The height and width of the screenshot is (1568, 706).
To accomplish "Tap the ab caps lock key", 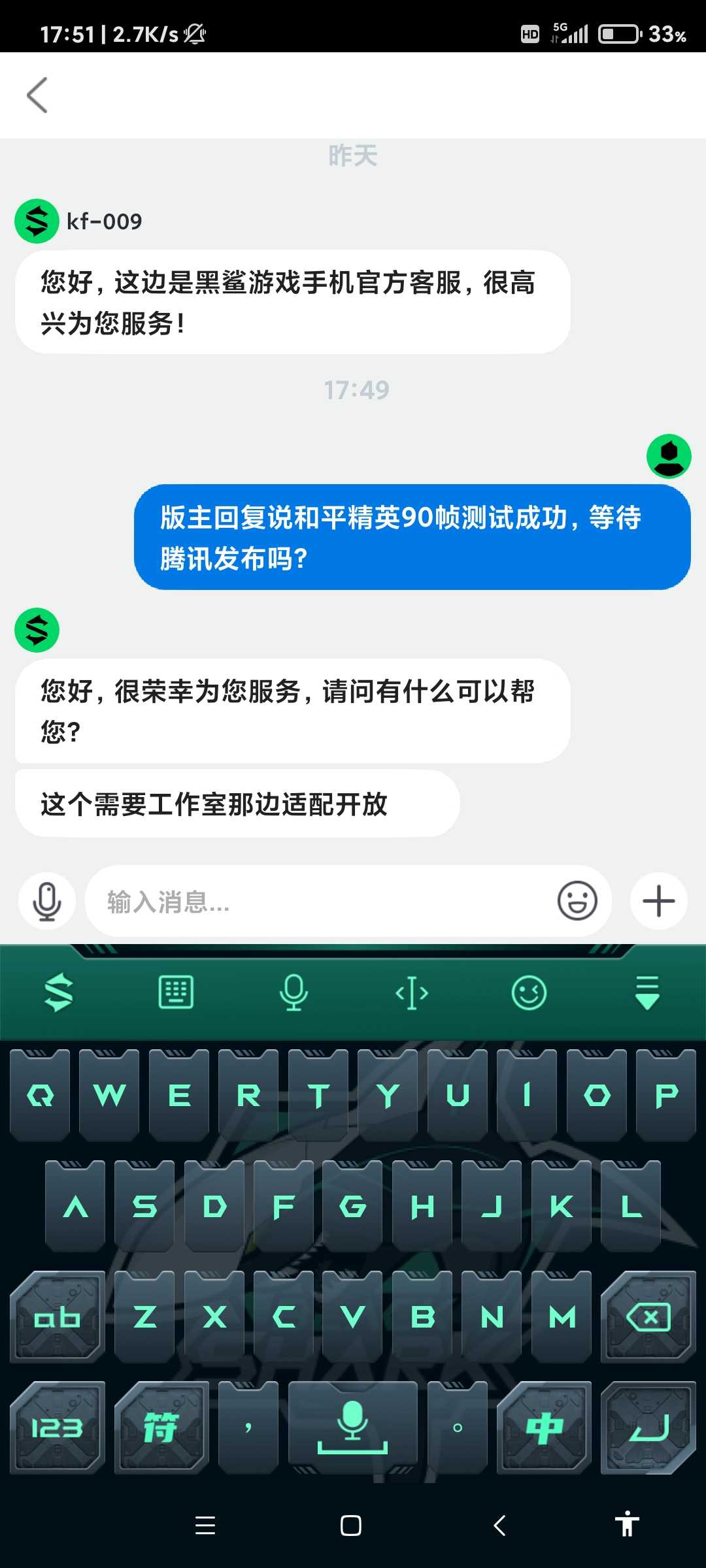I will pyautogui.click(x=58, y=1317).
